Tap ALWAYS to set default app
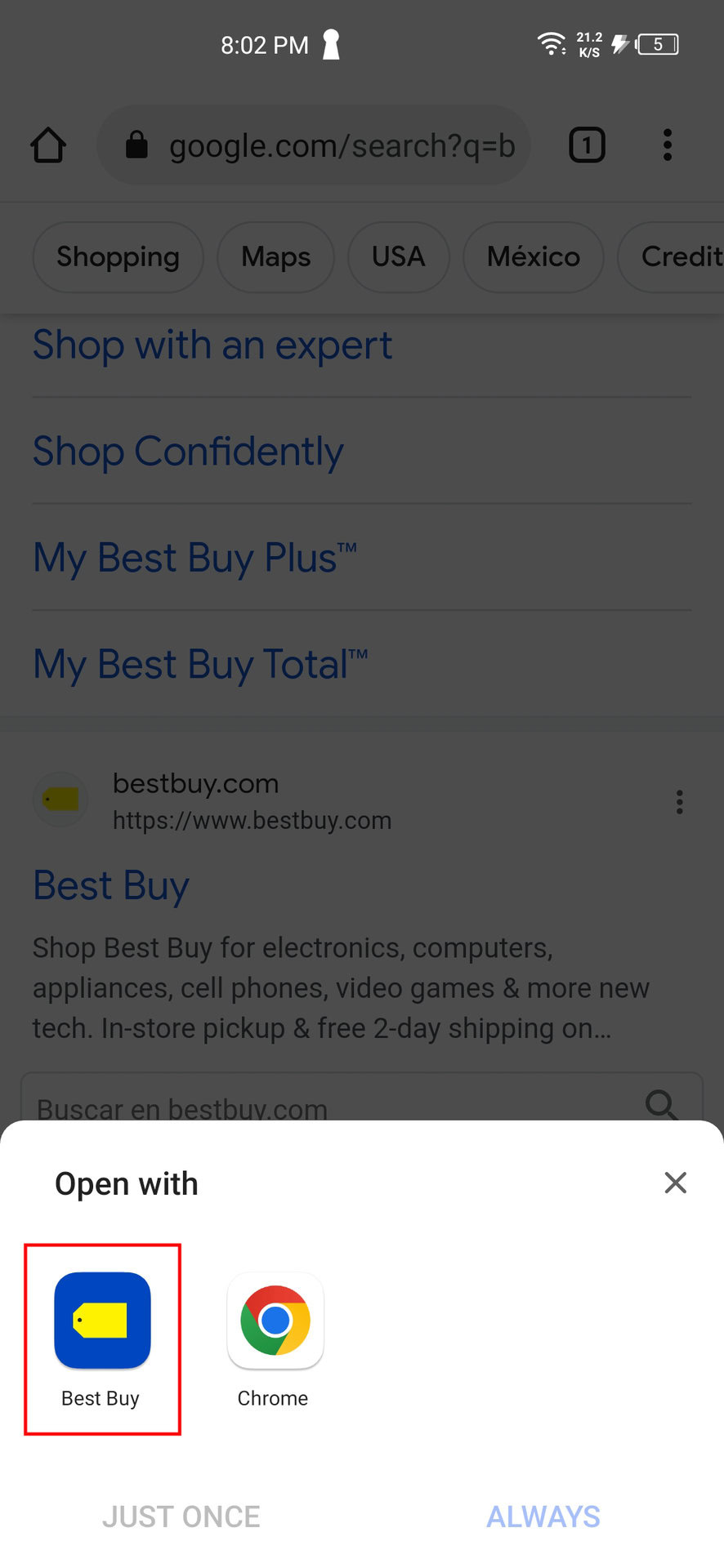Viewport: 724px width, 1568px height. coord(543,1517)
